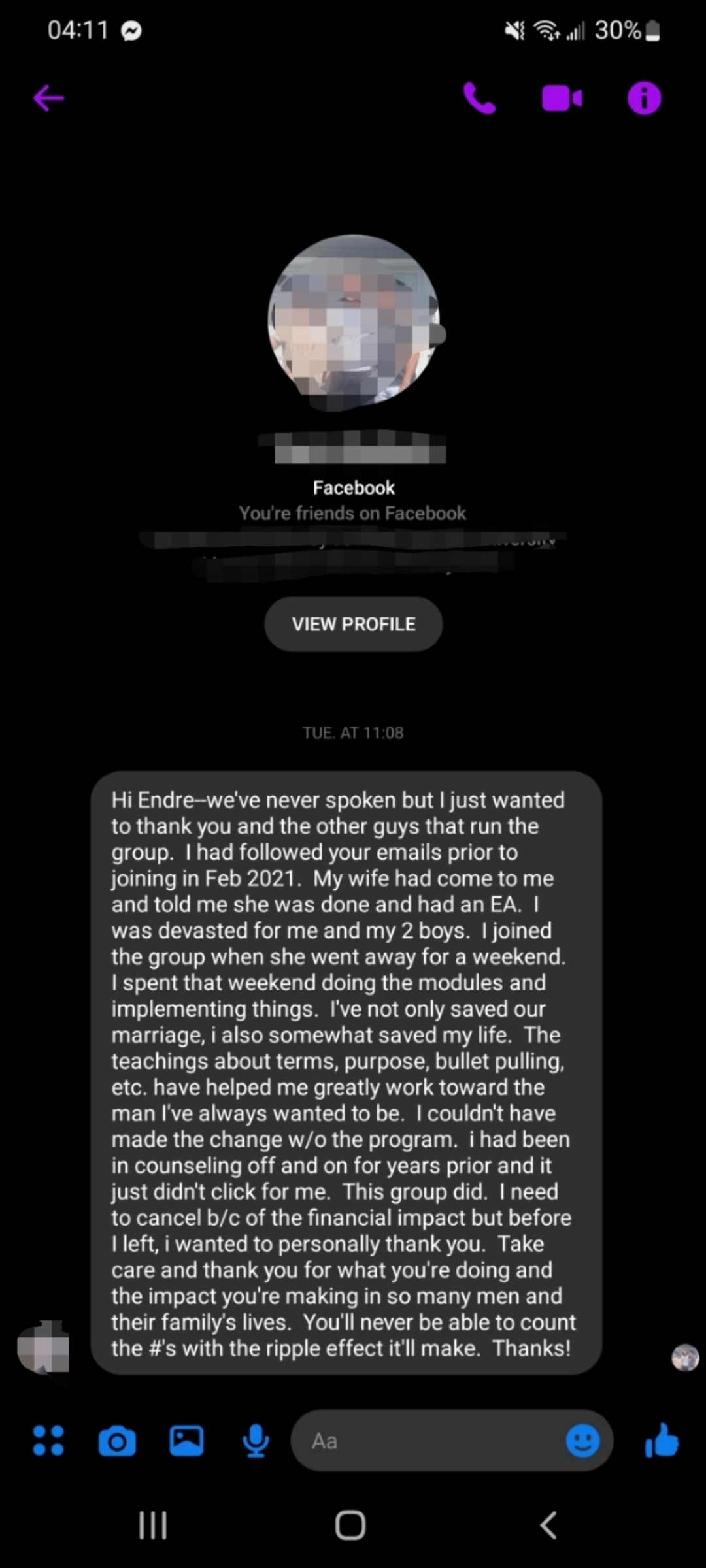Screen dimensions: 706x1568
Task: Tap the system home button
Action: [x=350, y=1526]
